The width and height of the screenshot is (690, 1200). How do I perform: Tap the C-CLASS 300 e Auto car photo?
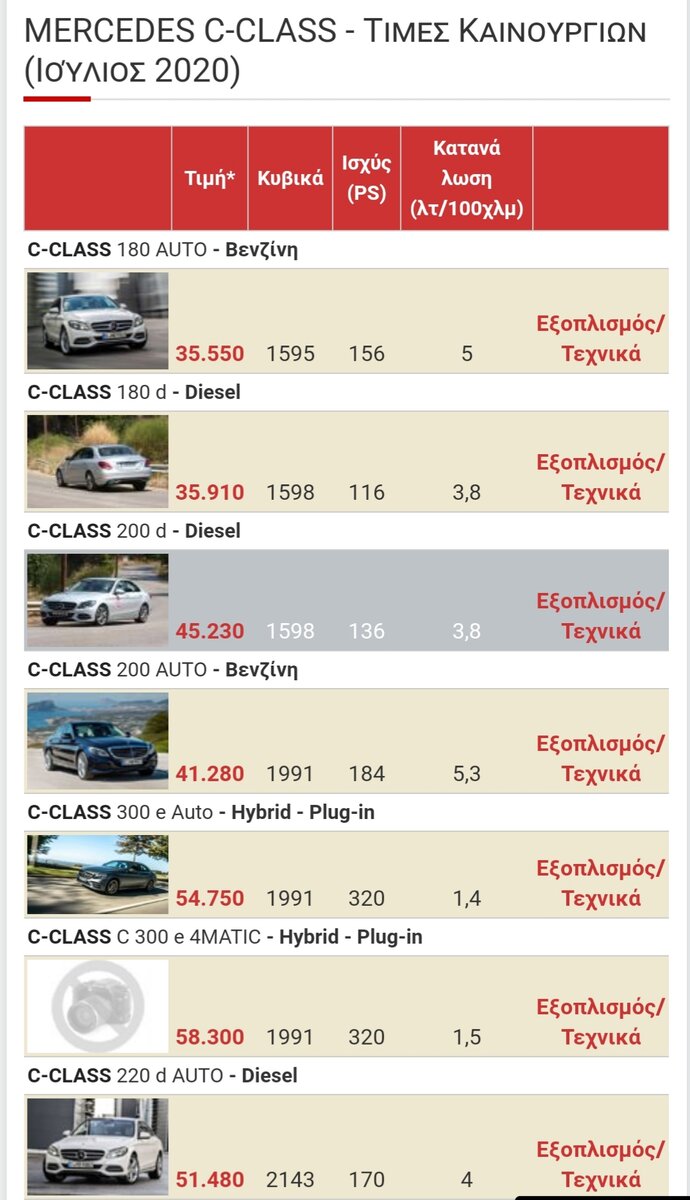[x=98, y=874]
